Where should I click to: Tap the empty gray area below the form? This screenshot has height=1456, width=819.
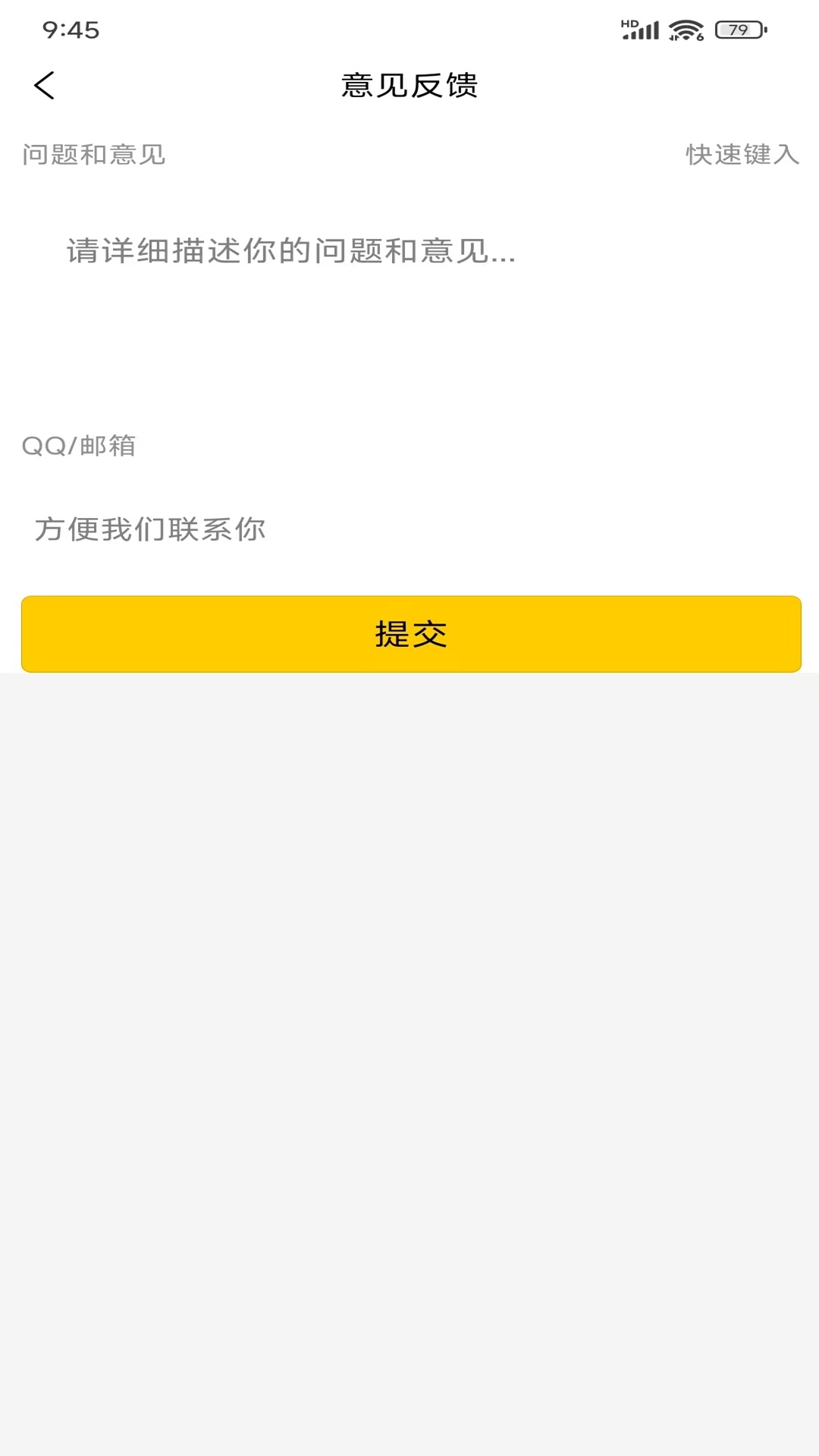409,1062
